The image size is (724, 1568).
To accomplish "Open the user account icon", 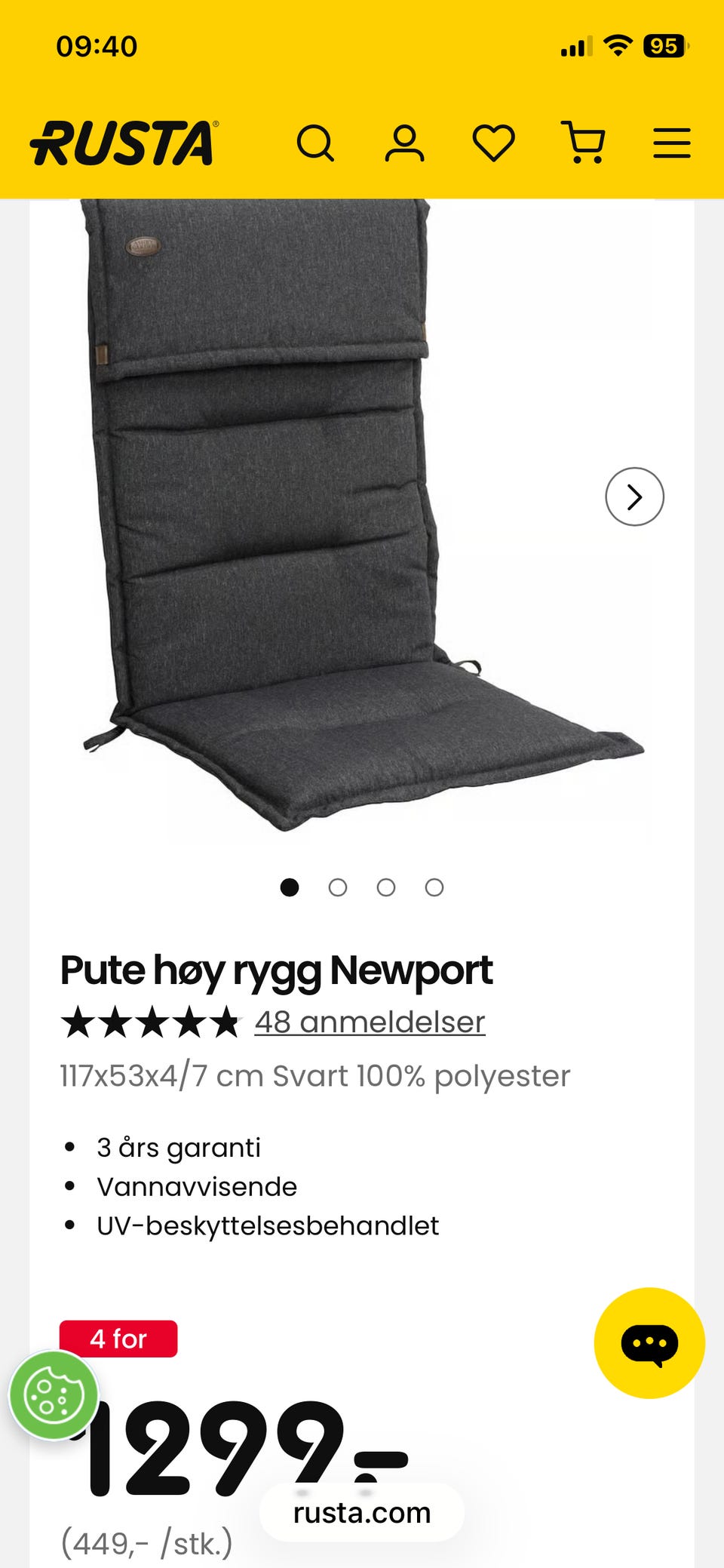I will click(x=404, y=143).
